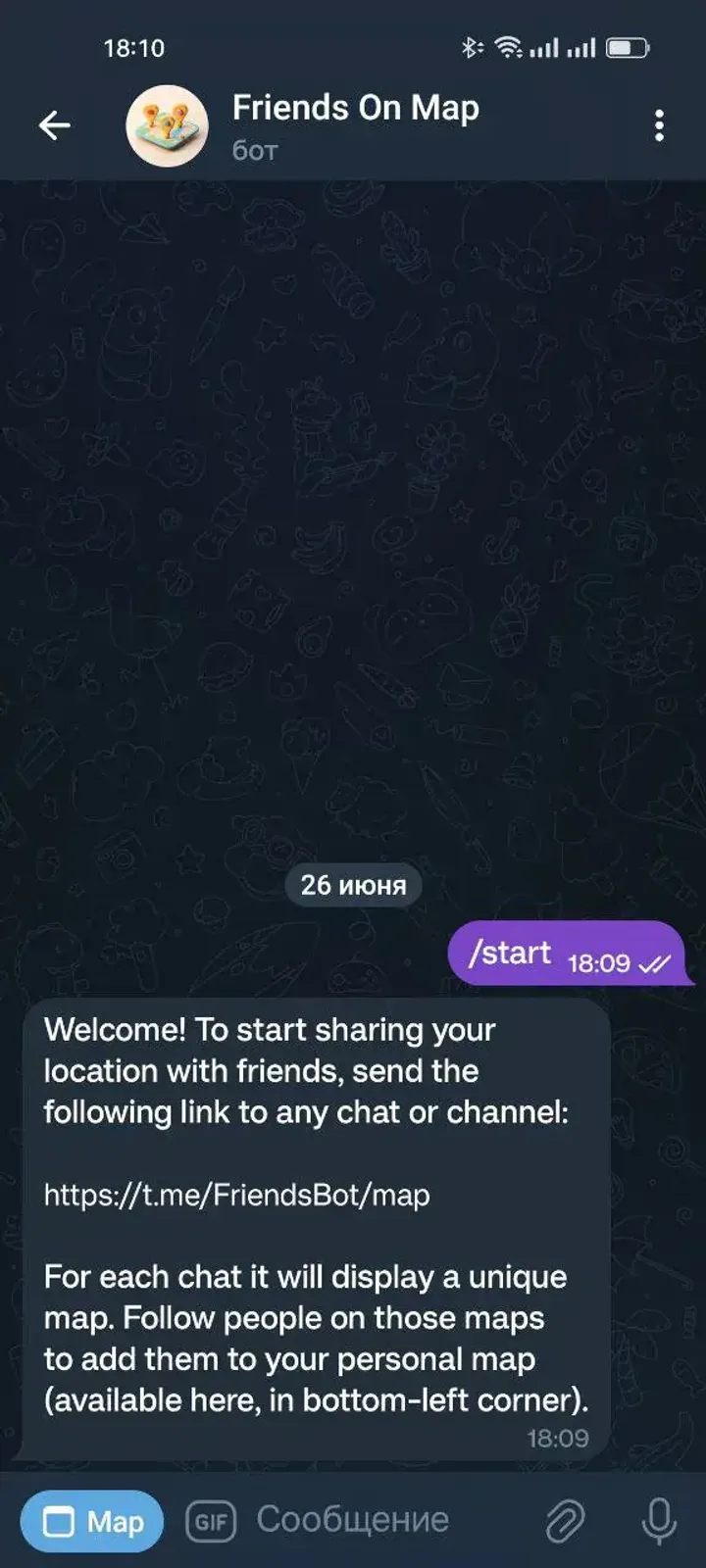
Task: Open the attachment paperclip icon
Action: point(562,1520)
